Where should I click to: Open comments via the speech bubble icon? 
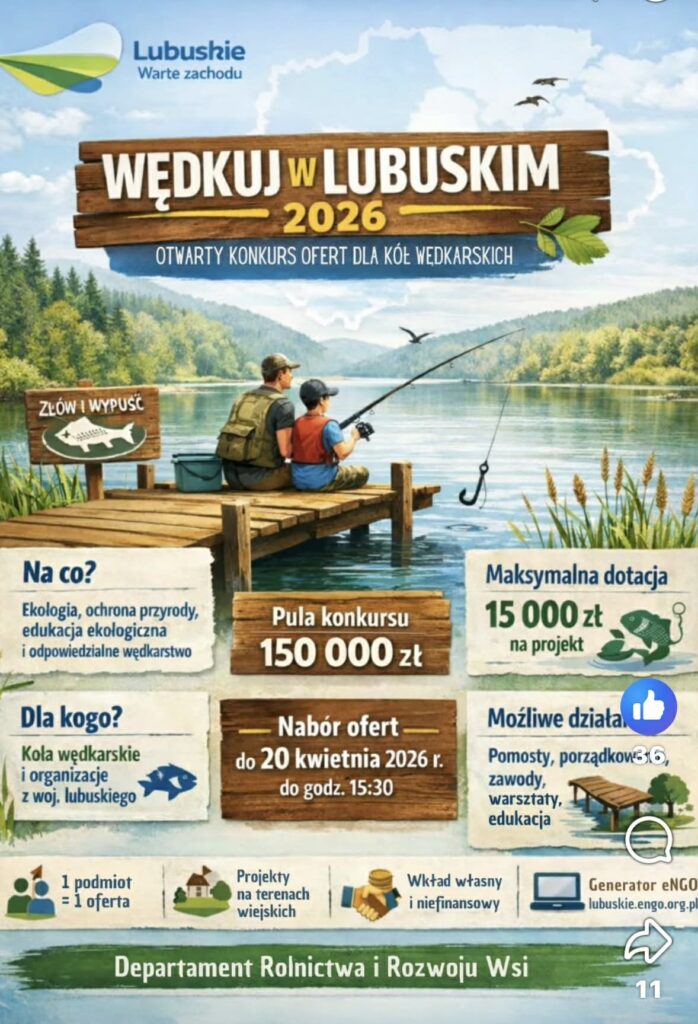tap(648, 839)
